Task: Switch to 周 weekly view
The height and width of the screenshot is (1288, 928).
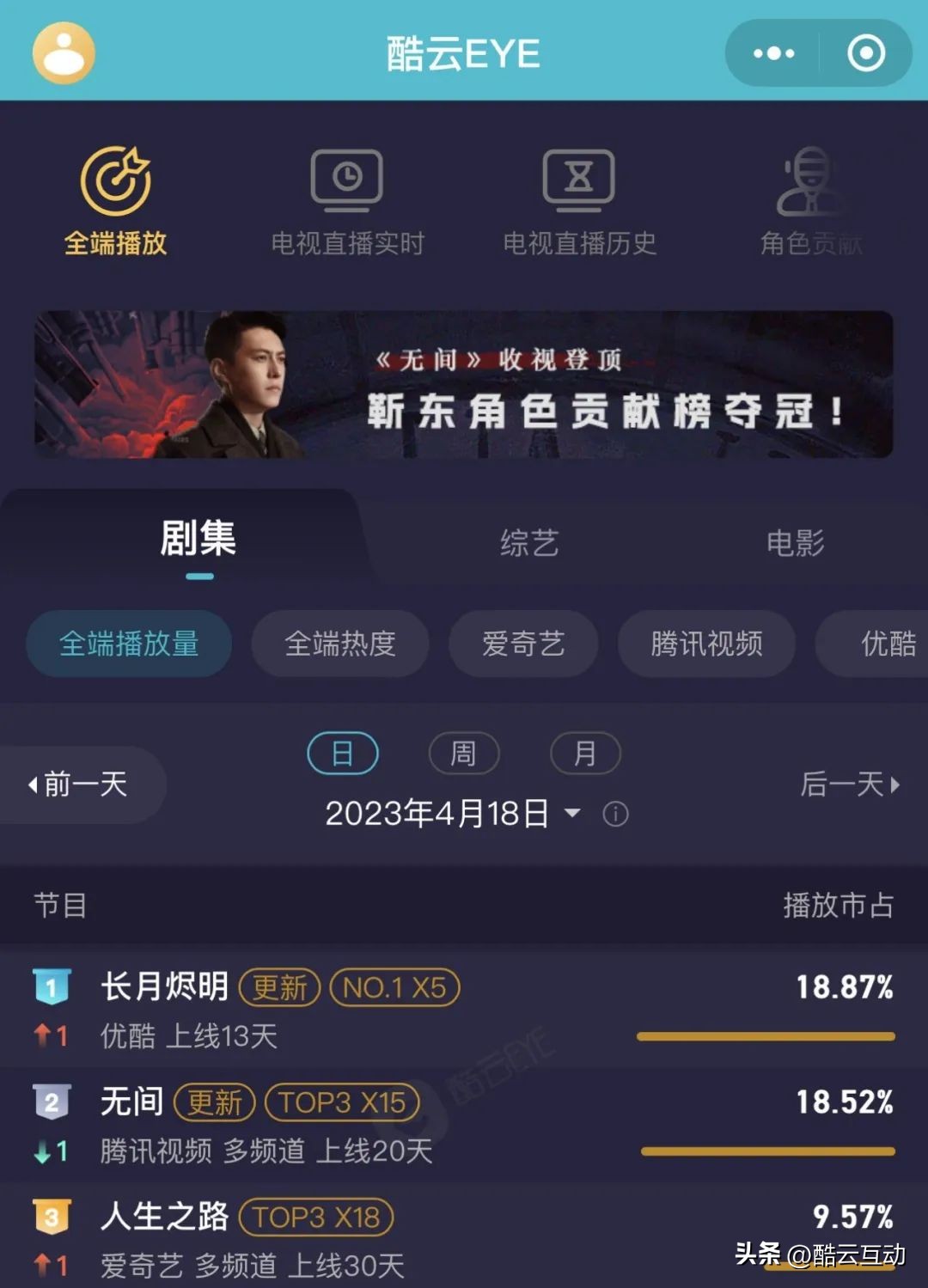Action: click(x=464, y=754)
